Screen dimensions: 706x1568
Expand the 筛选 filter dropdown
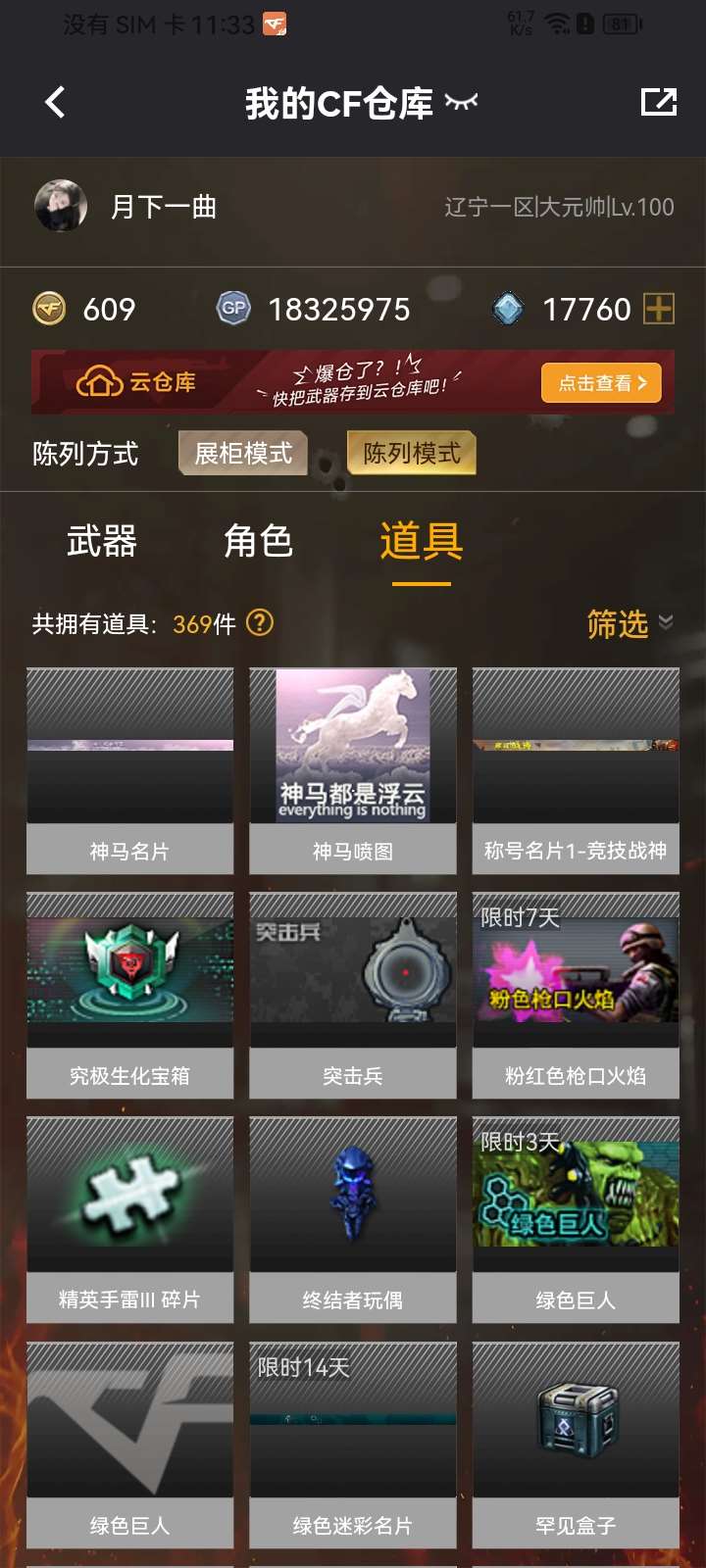click(629, 623)
